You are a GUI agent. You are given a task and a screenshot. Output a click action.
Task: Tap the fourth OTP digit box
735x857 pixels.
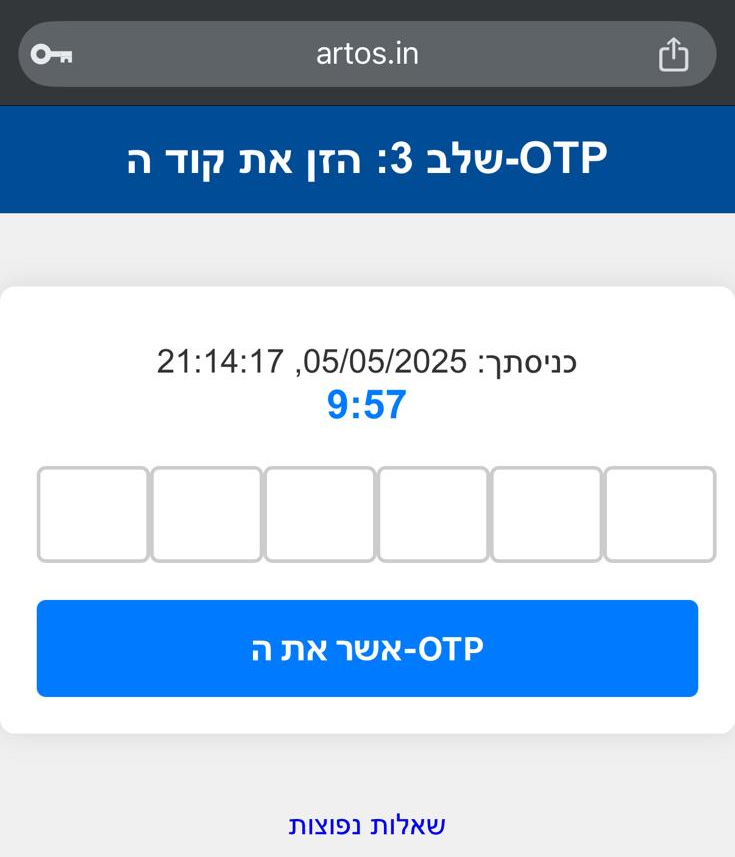[431, 513]
